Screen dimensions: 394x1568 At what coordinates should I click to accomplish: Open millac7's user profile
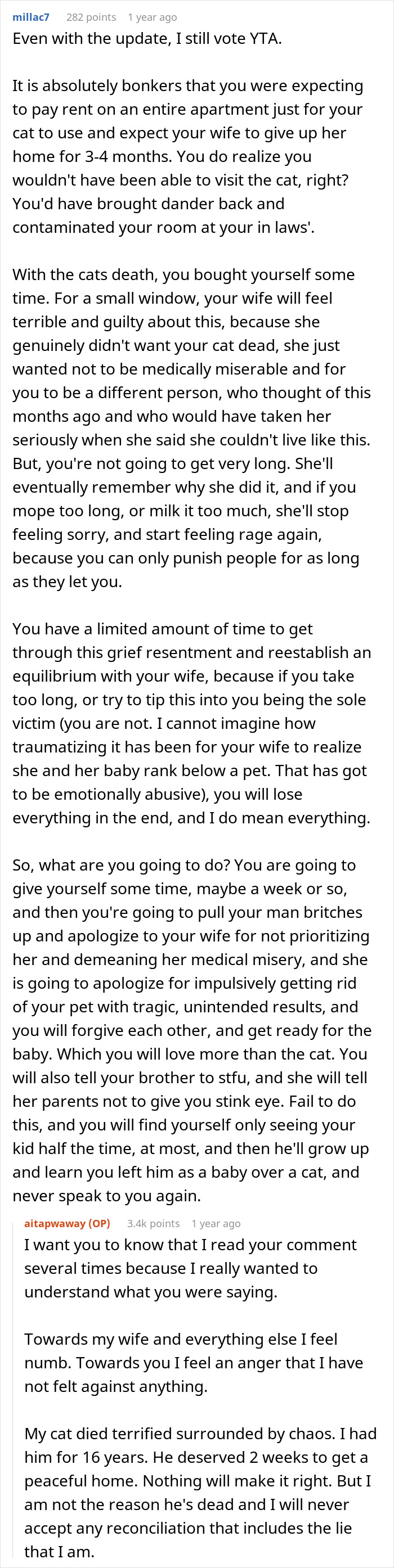(30, 17)
